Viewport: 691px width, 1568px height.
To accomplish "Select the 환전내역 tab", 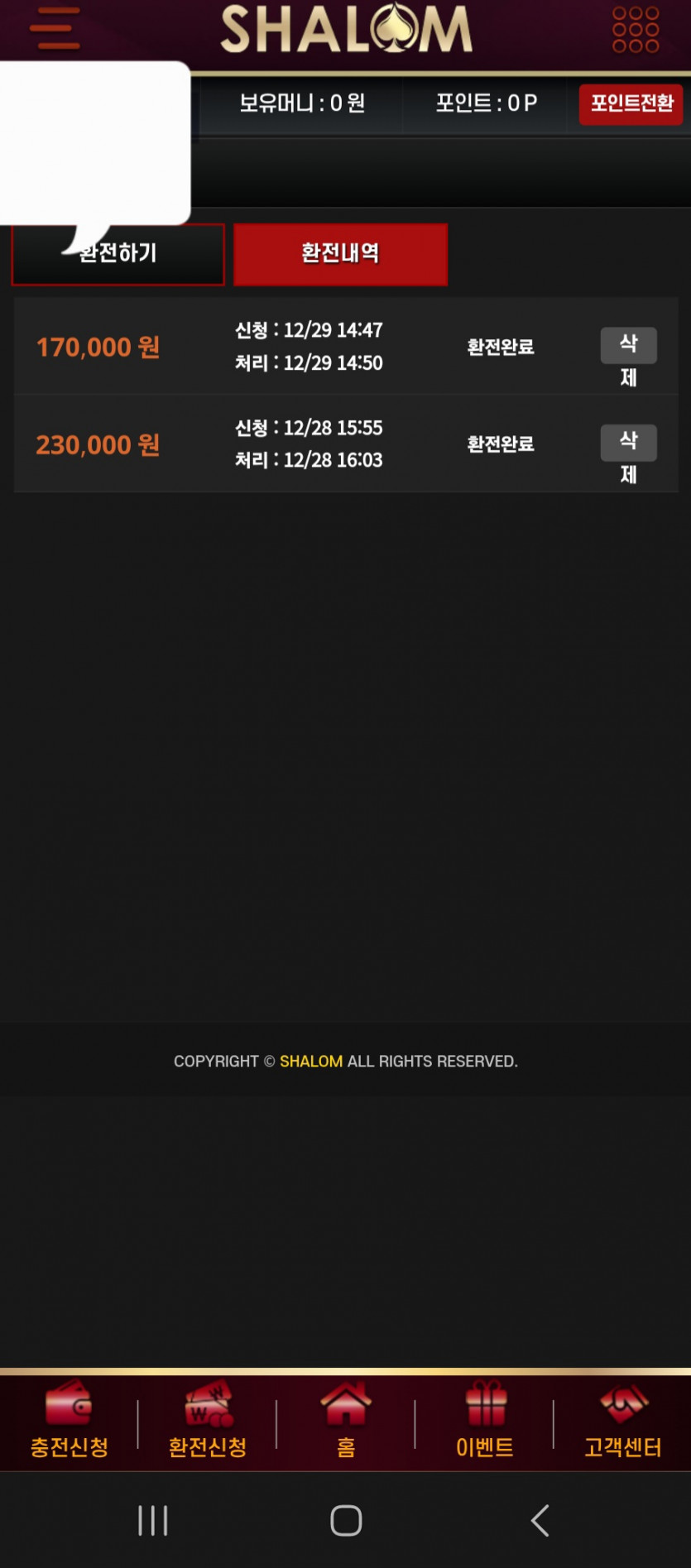I will click(340, 254).
